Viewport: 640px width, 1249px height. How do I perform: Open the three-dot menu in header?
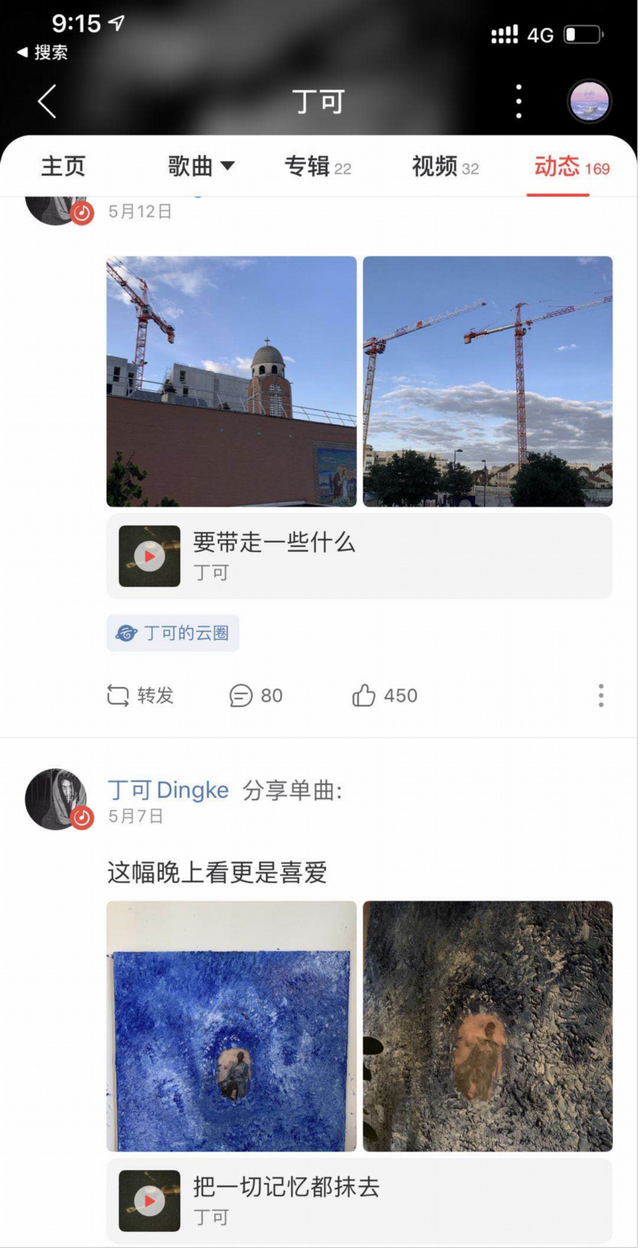coord(518,101)
